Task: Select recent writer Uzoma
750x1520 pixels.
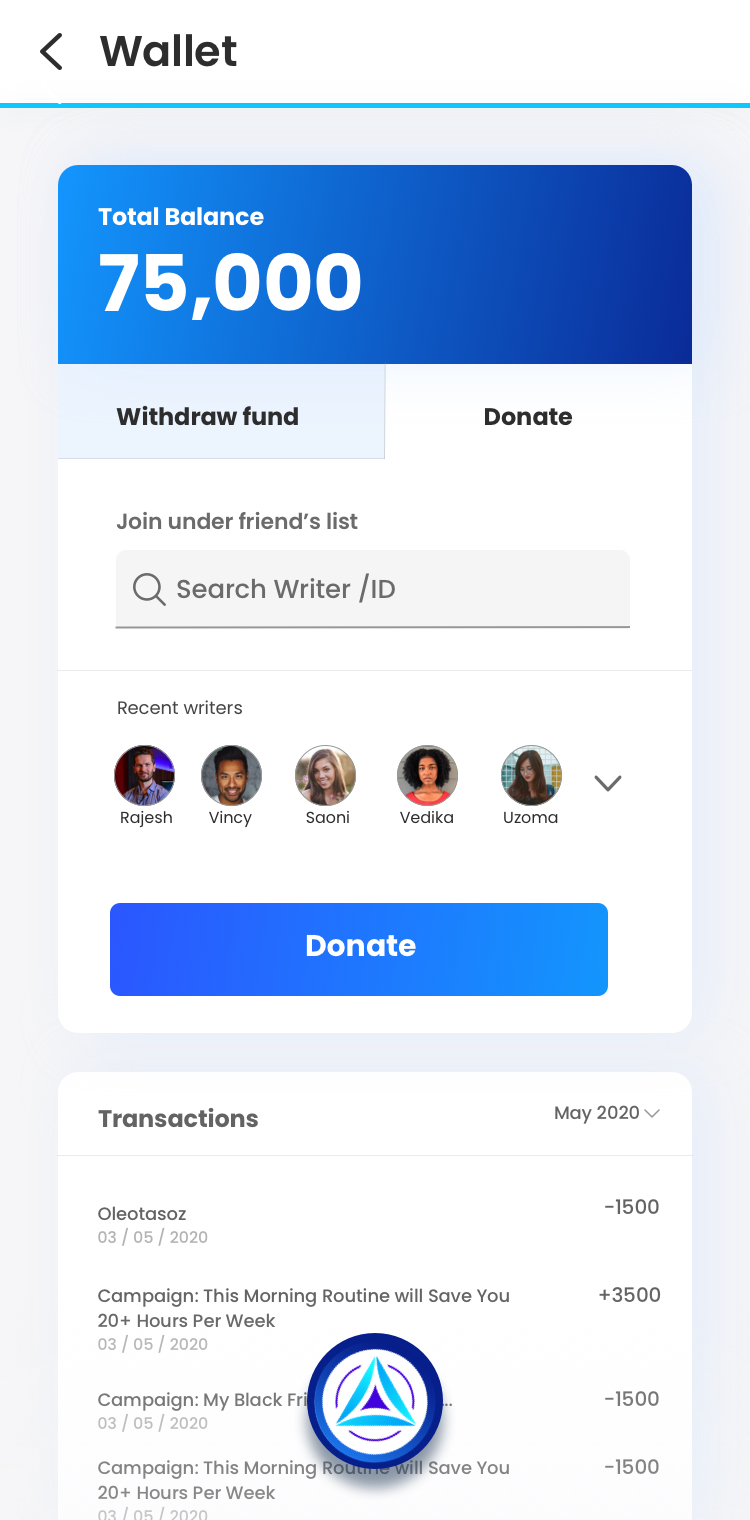Action: (x=531, y=776)
